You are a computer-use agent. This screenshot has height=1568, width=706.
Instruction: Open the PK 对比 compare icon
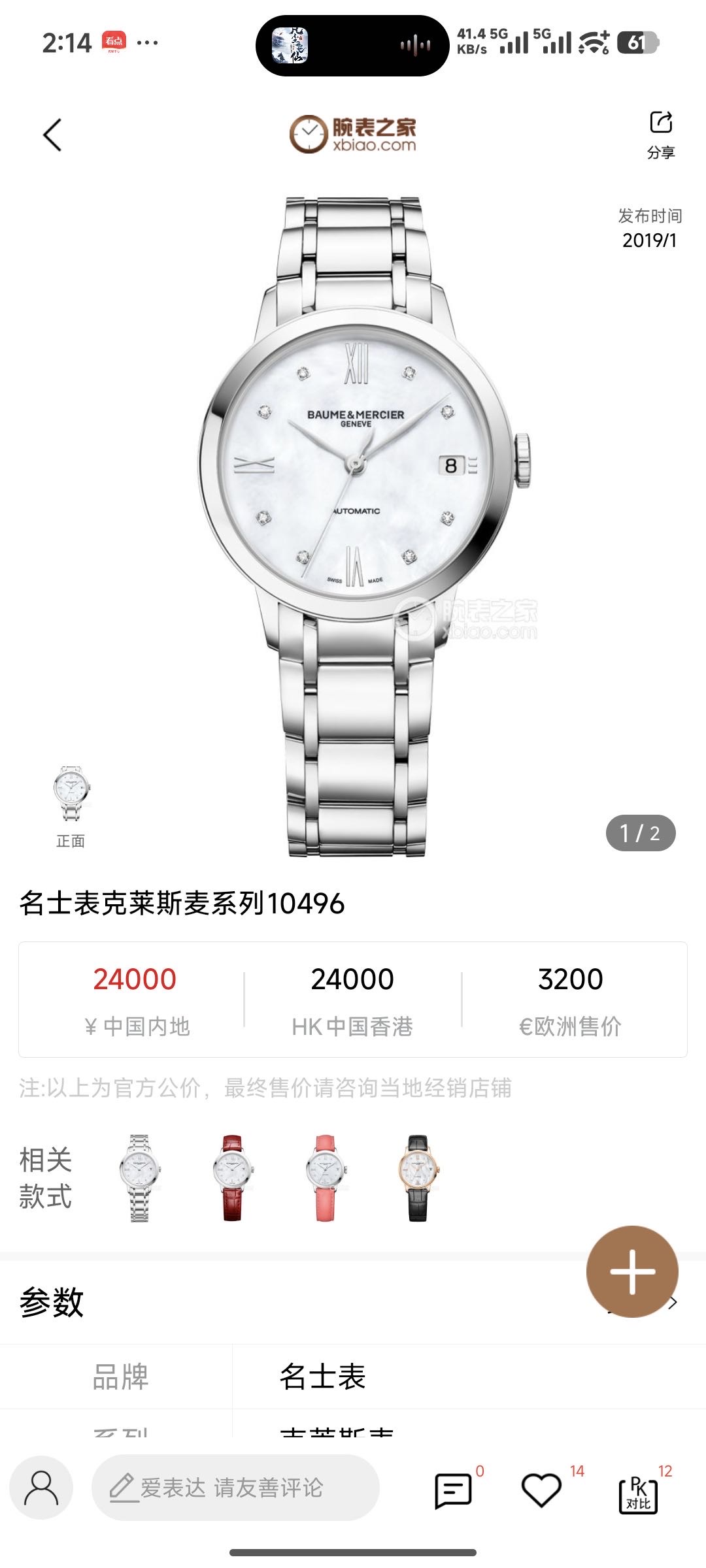(x=638, y=1494)
